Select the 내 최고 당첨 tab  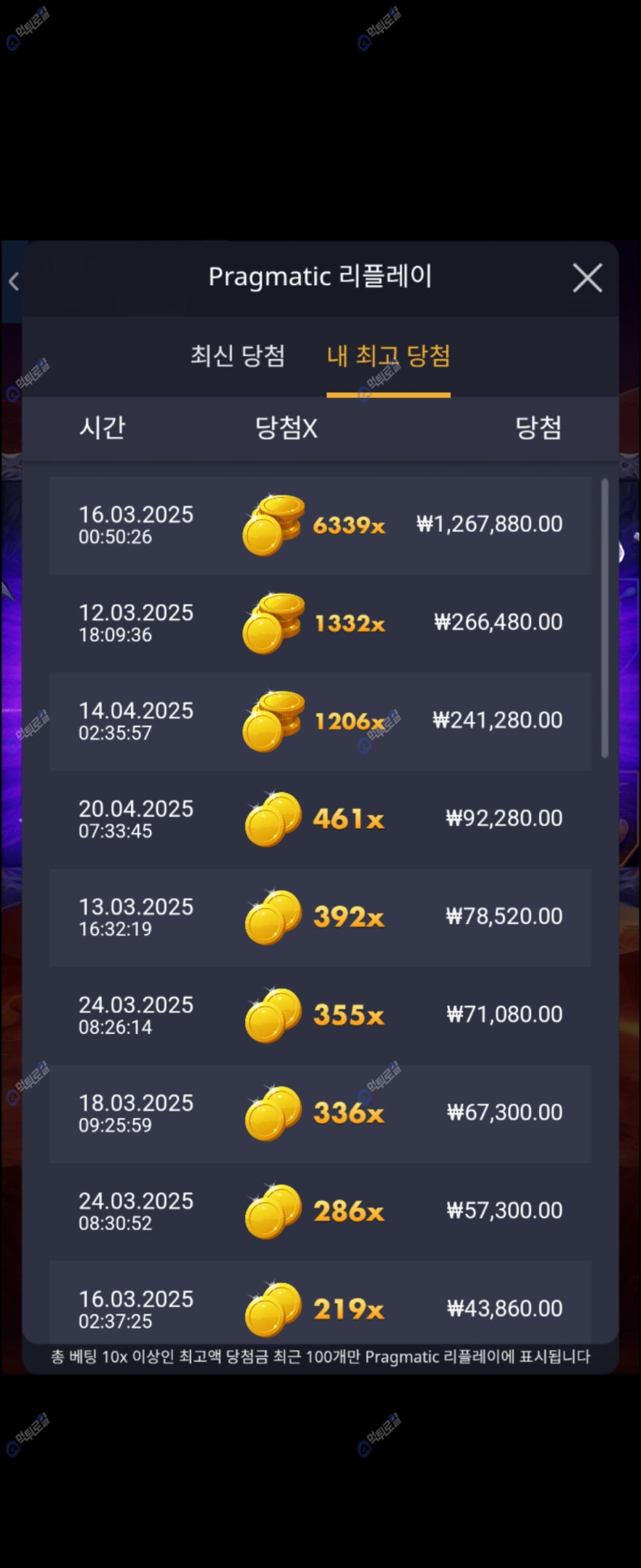tap(388, 356)
